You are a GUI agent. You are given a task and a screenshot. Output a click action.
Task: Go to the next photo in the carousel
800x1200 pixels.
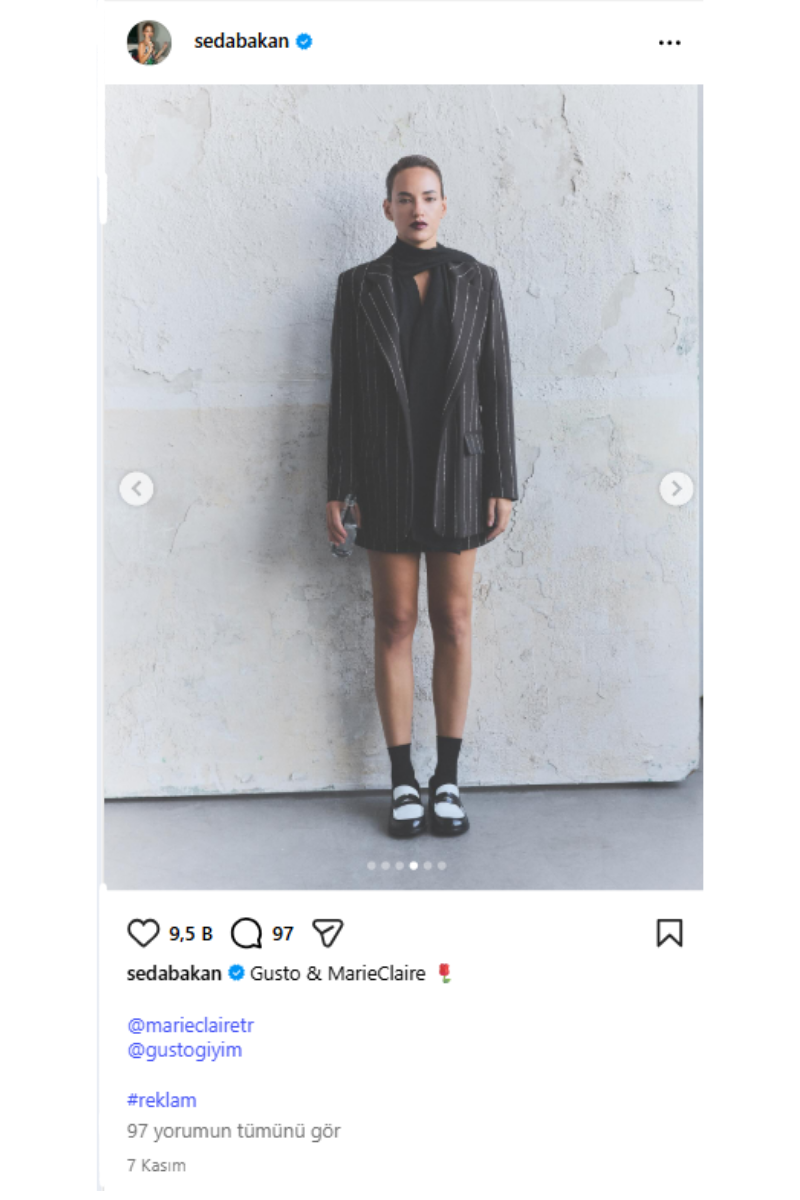(676, 489)
